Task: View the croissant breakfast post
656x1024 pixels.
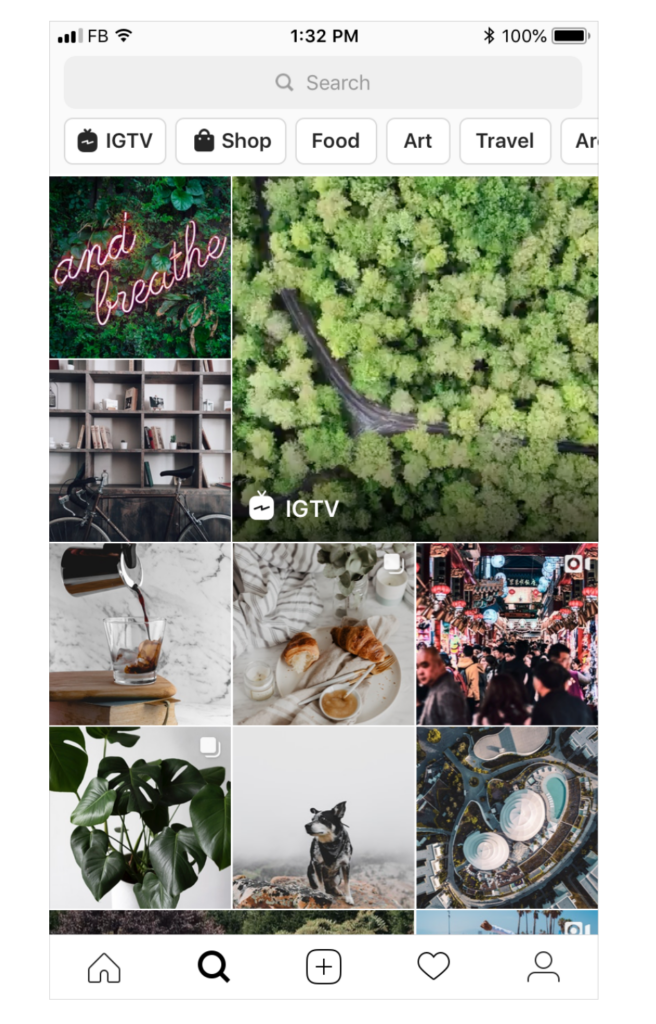Action: pyautogui.click(x=323, y=634)
